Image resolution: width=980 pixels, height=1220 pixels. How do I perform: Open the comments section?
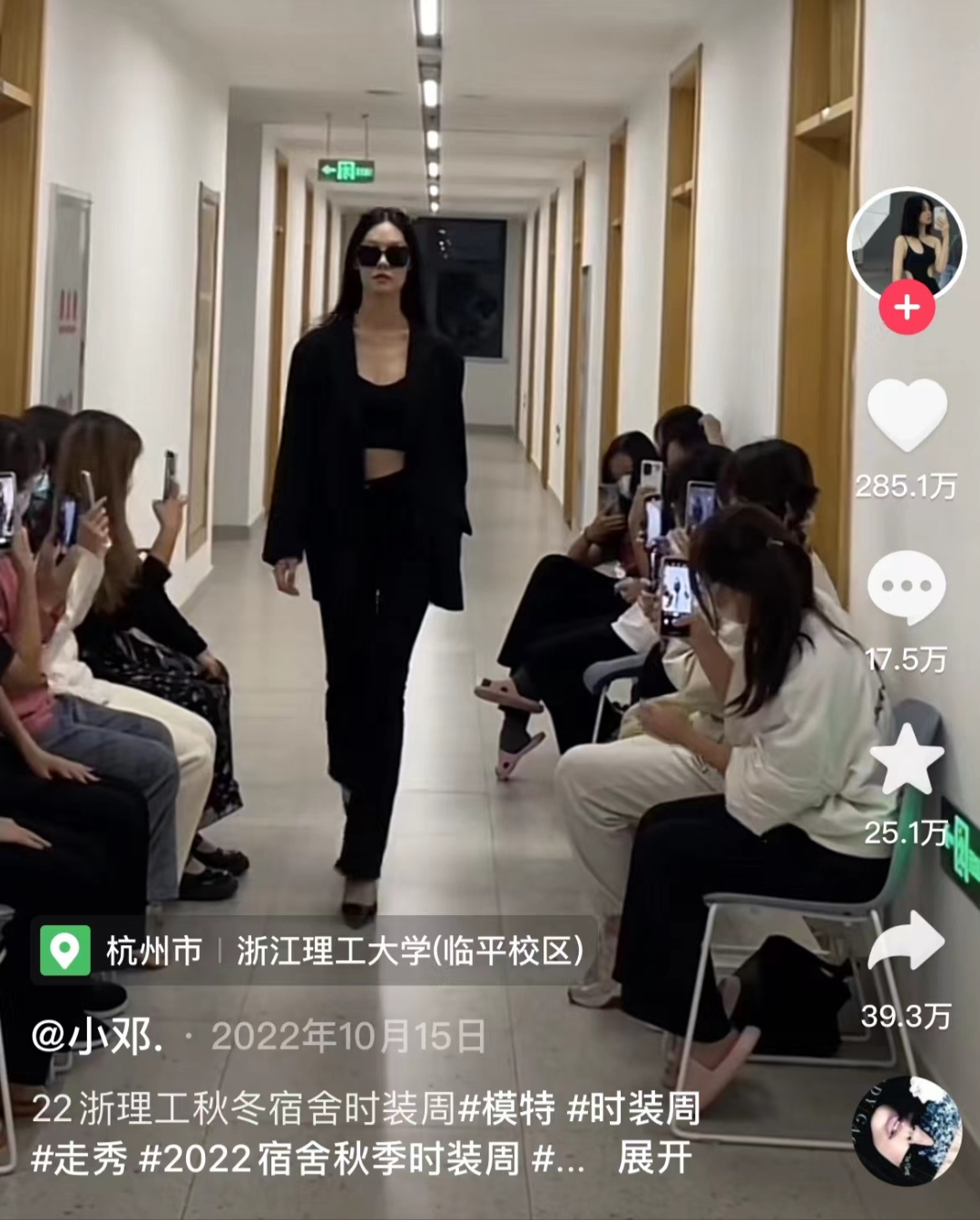tap(906, 587)
